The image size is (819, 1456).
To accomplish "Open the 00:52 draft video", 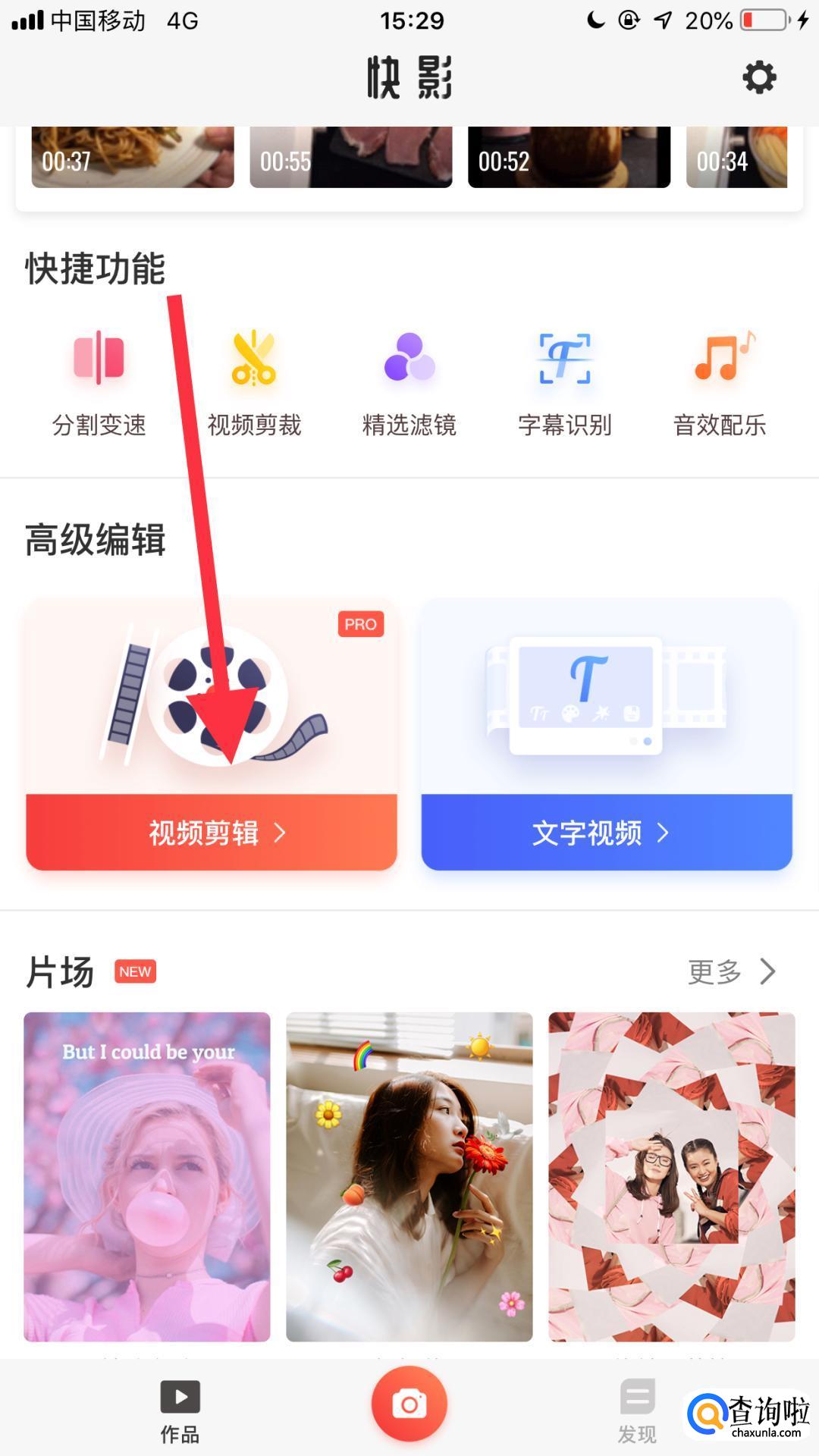I will (x=569, y=157).
